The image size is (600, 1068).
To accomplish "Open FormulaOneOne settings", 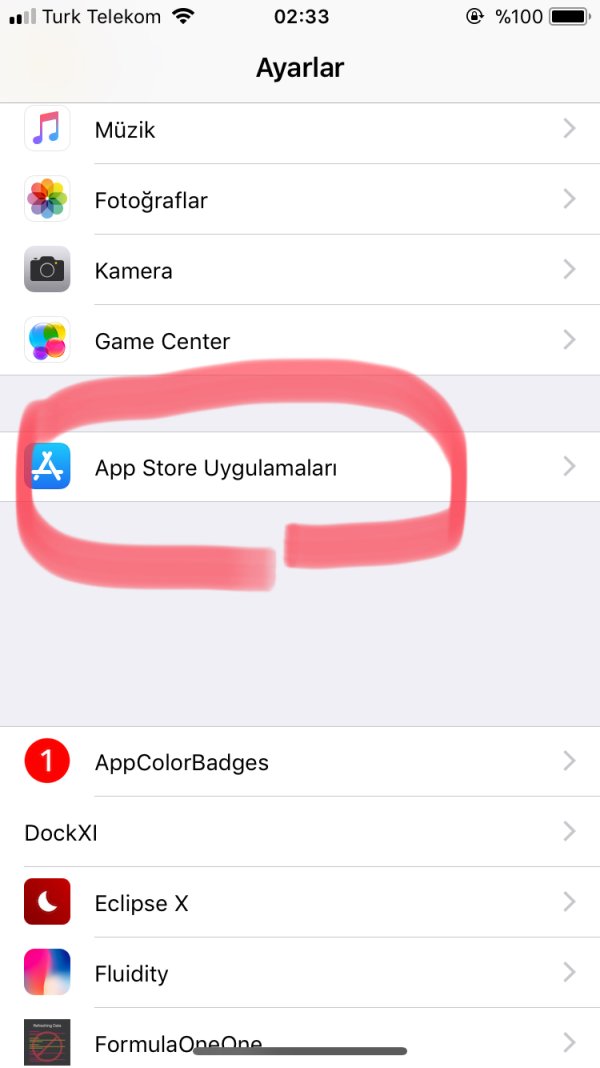I will click(300, 1040).
